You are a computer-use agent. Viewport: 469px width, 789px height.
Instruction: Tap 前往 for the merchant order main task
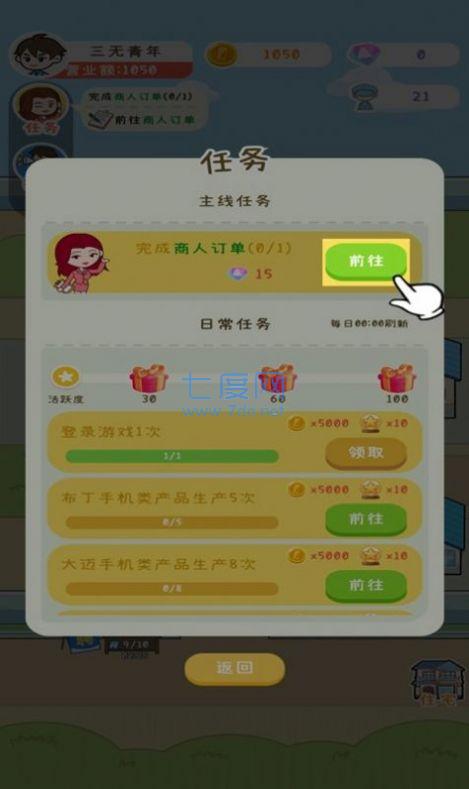click(x=366, y=261)
